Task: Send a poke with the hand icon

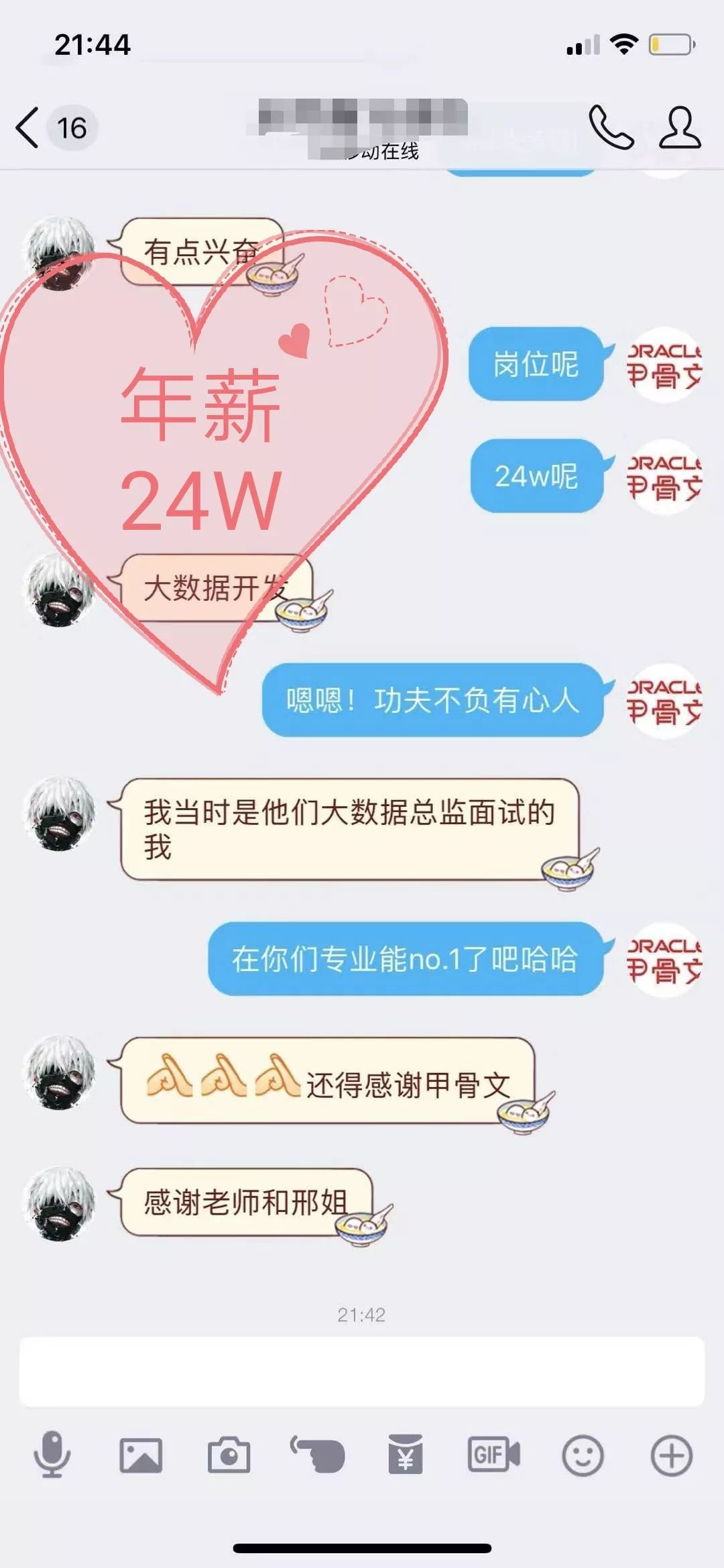Action: (317, 1455)
